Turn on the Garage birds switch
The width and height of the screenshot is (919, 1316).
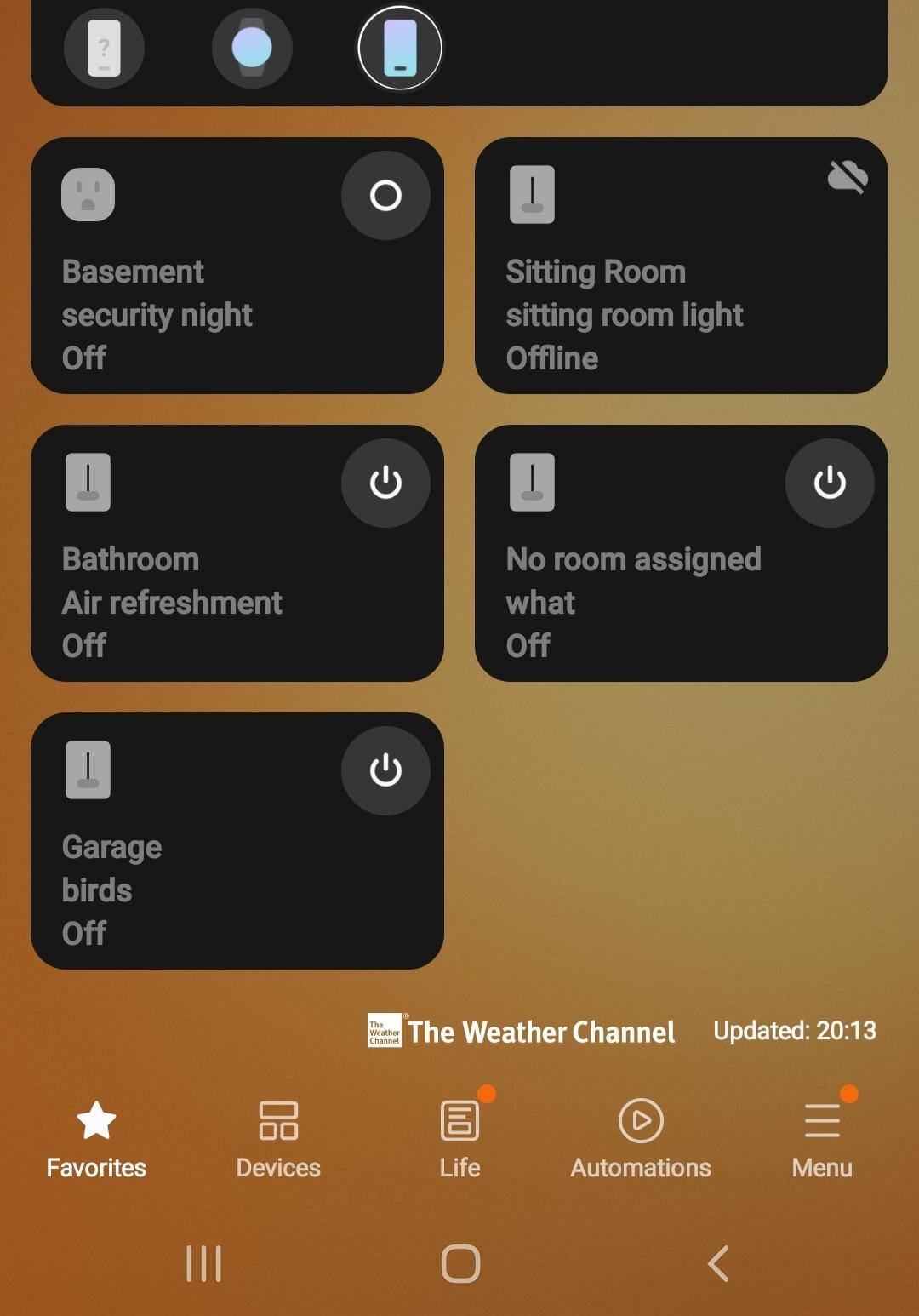click(x=385, y=771)
